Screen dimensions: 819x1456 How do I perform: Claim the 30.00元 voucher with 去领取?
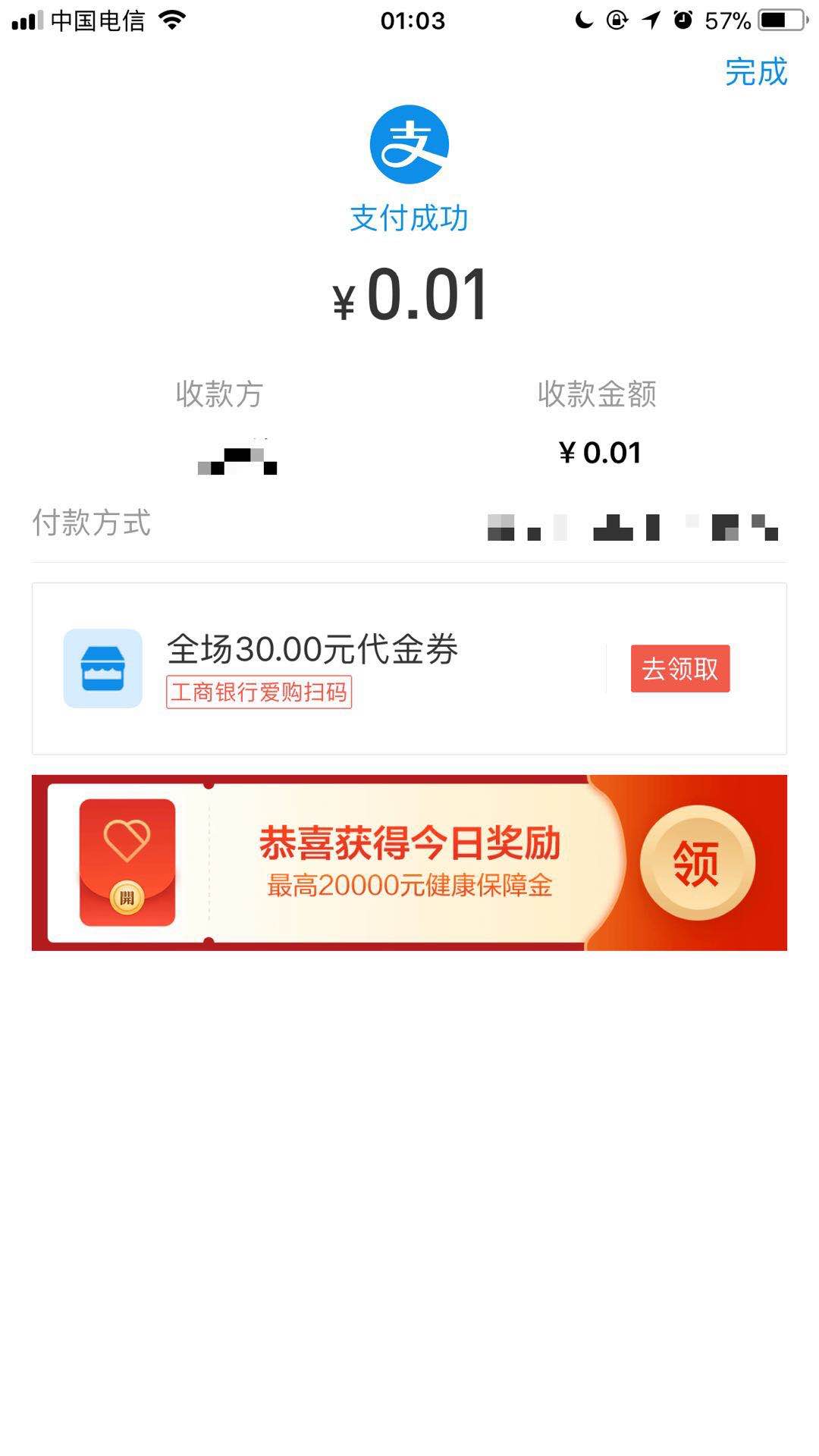[x=679, y=669]
